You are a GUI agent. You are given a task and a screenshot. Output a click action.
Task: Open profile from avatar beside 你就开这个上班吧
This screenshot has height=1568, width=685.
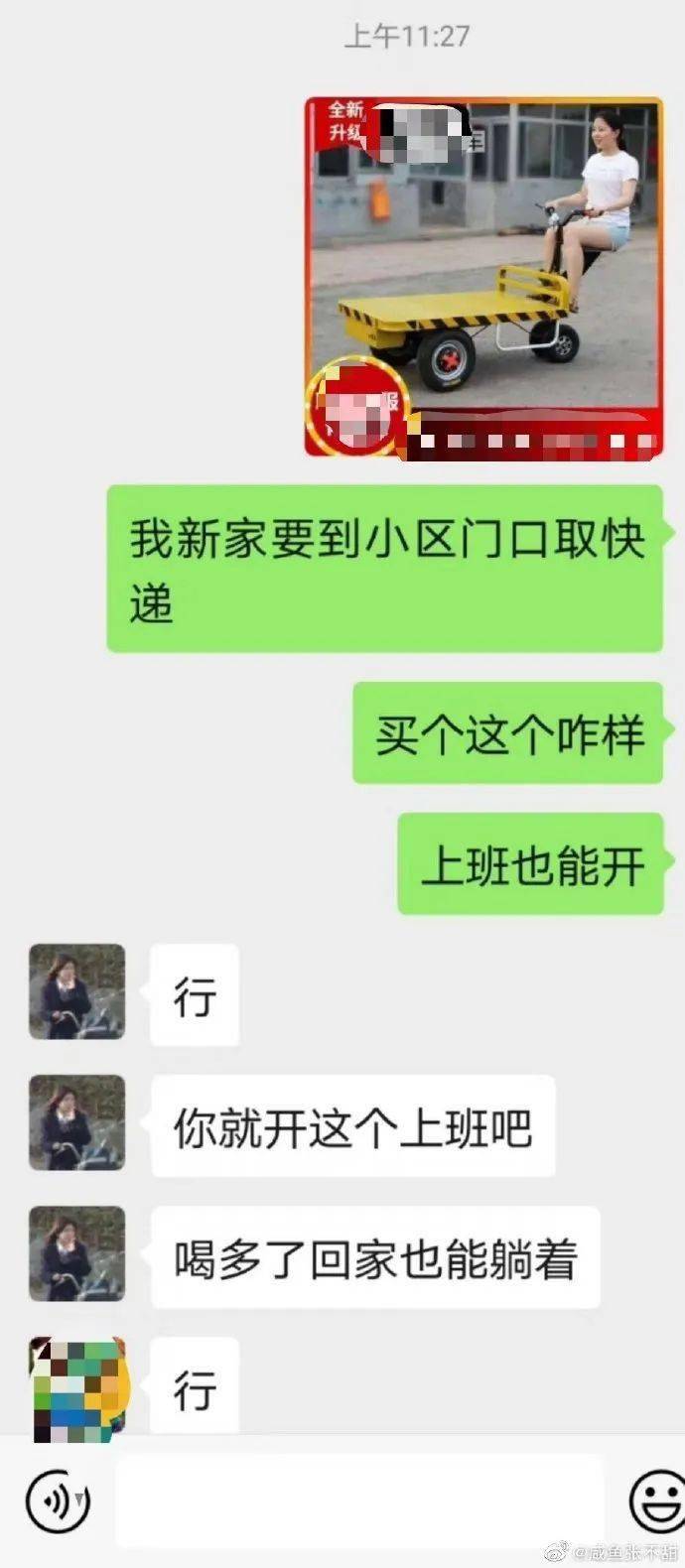[77, 1122]
